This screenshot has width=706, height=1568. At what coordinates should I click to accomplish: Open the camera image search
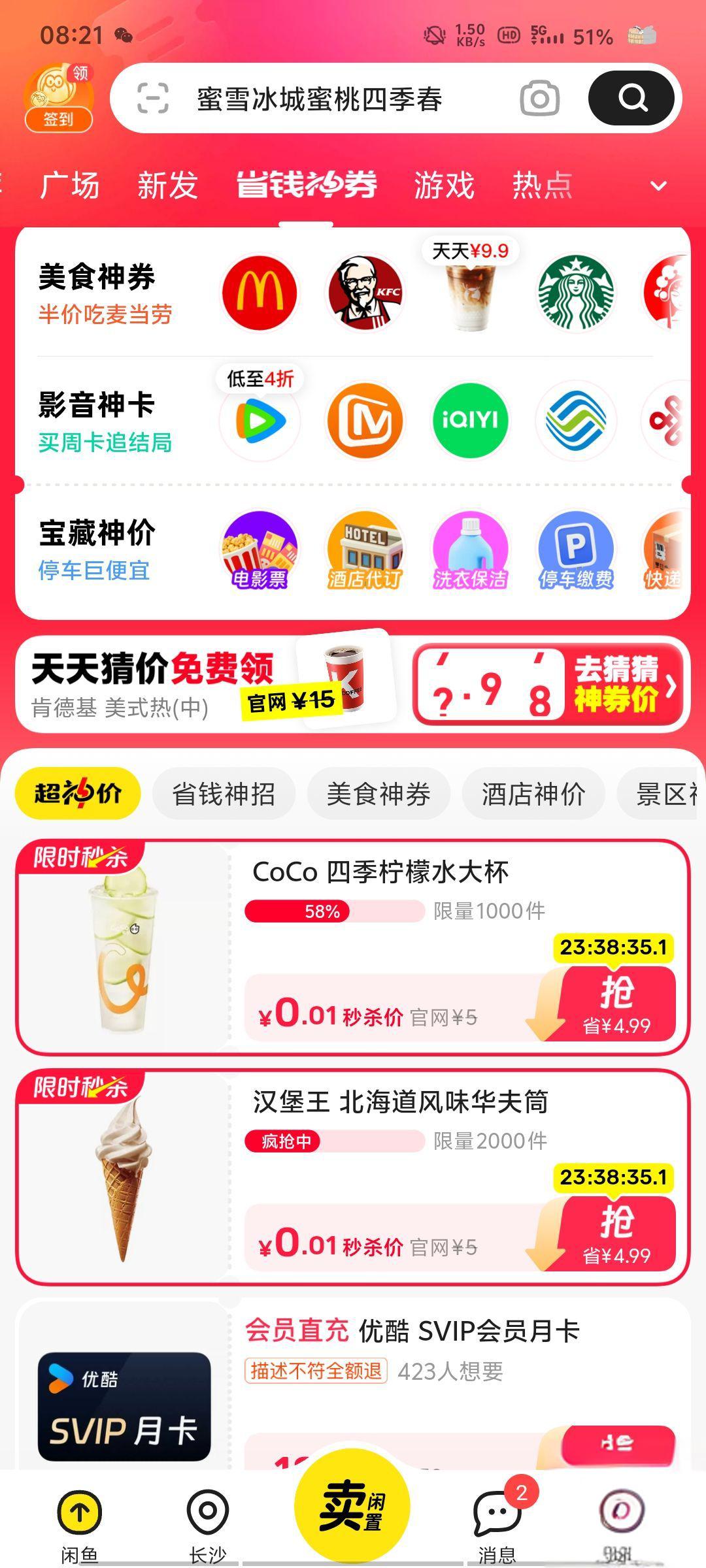[x=539, y=99]
